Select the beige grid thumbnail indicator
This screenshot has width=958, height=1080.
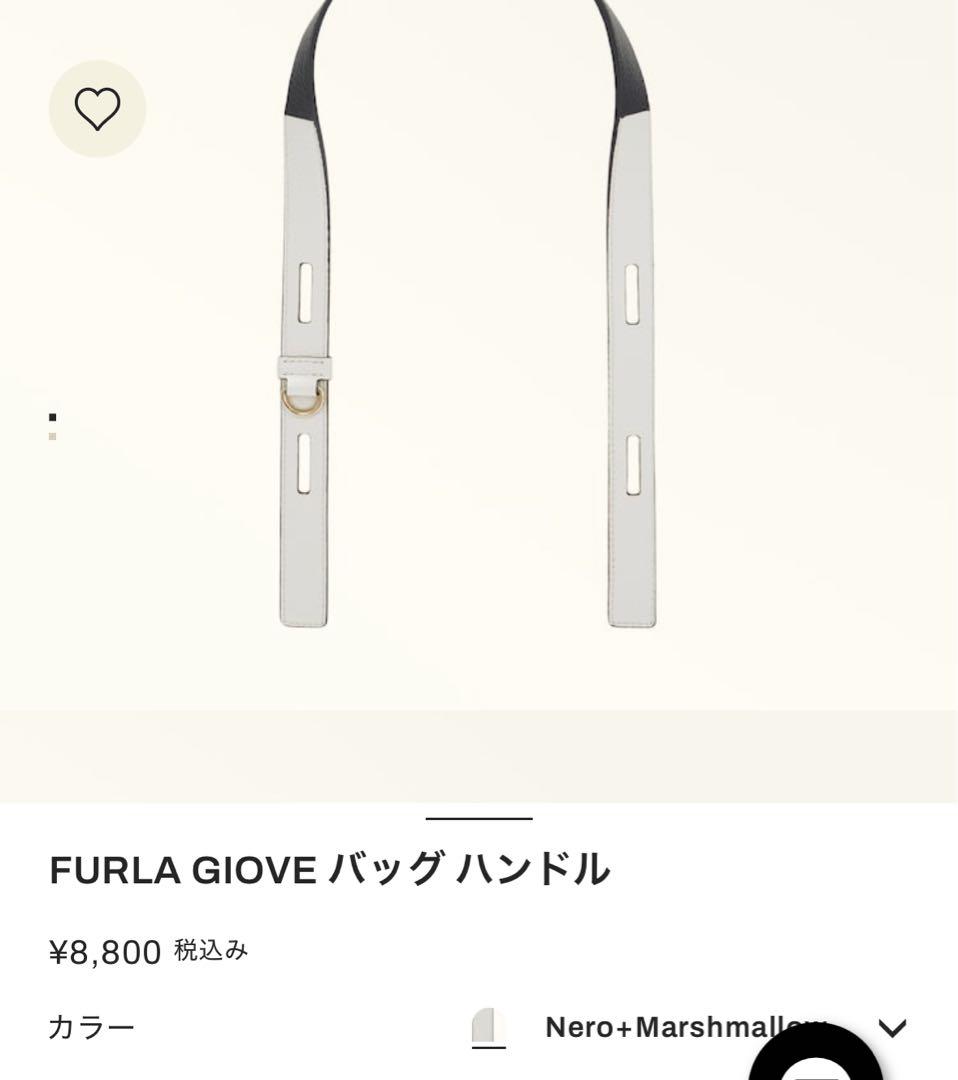click(x=50, y=438)
